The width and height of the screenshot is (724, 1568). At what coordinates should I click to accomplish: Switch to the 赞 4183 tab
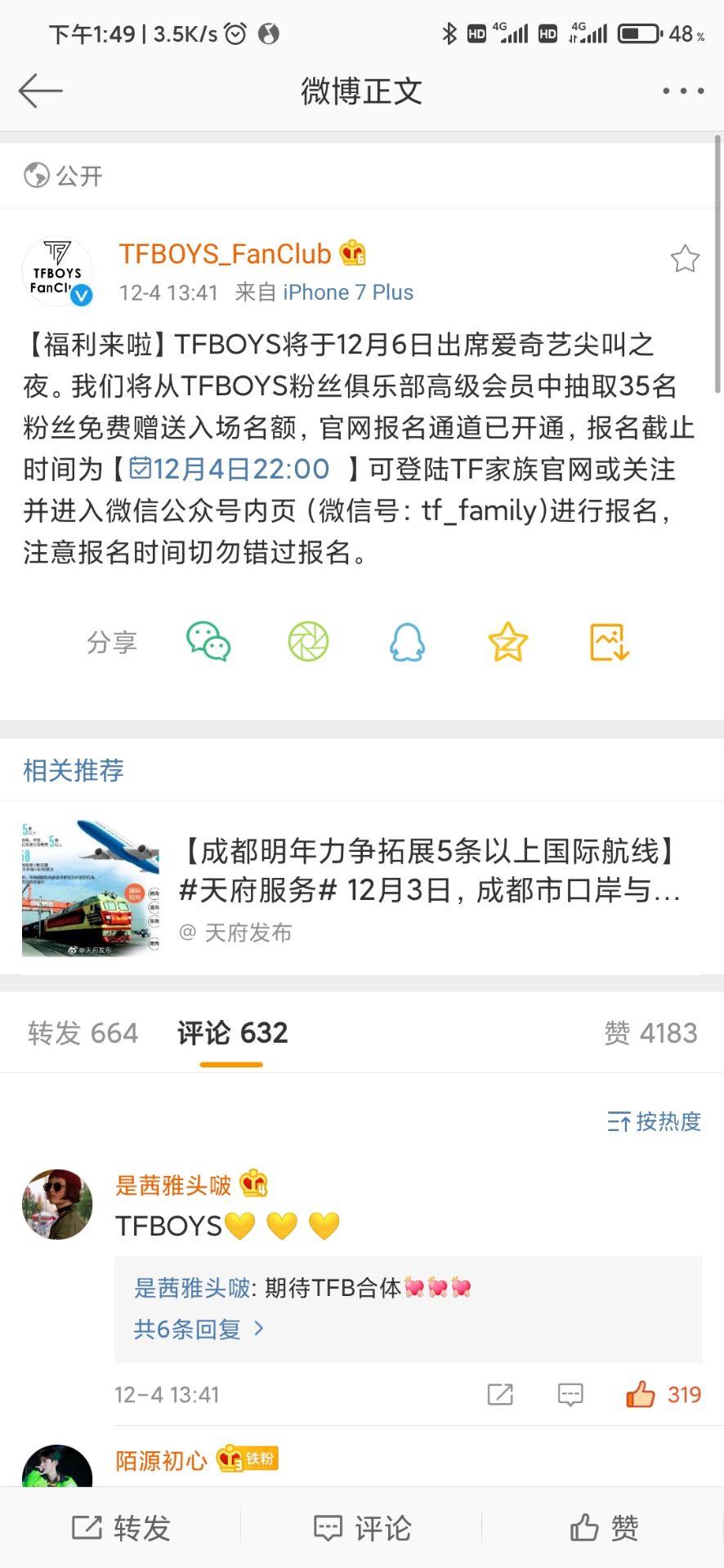[650, 1033]
